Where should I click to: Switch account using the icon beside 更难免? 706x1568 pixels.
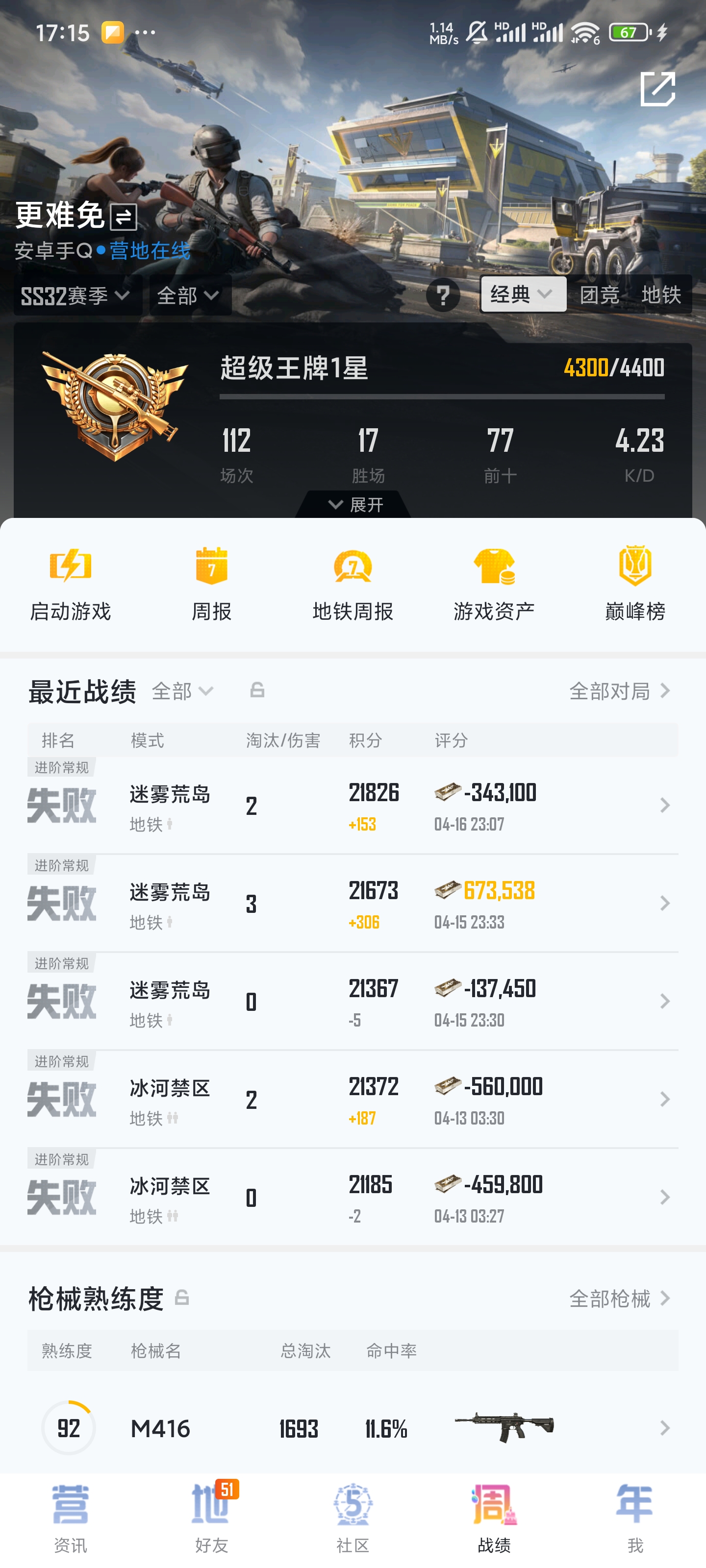pos(124,217)
